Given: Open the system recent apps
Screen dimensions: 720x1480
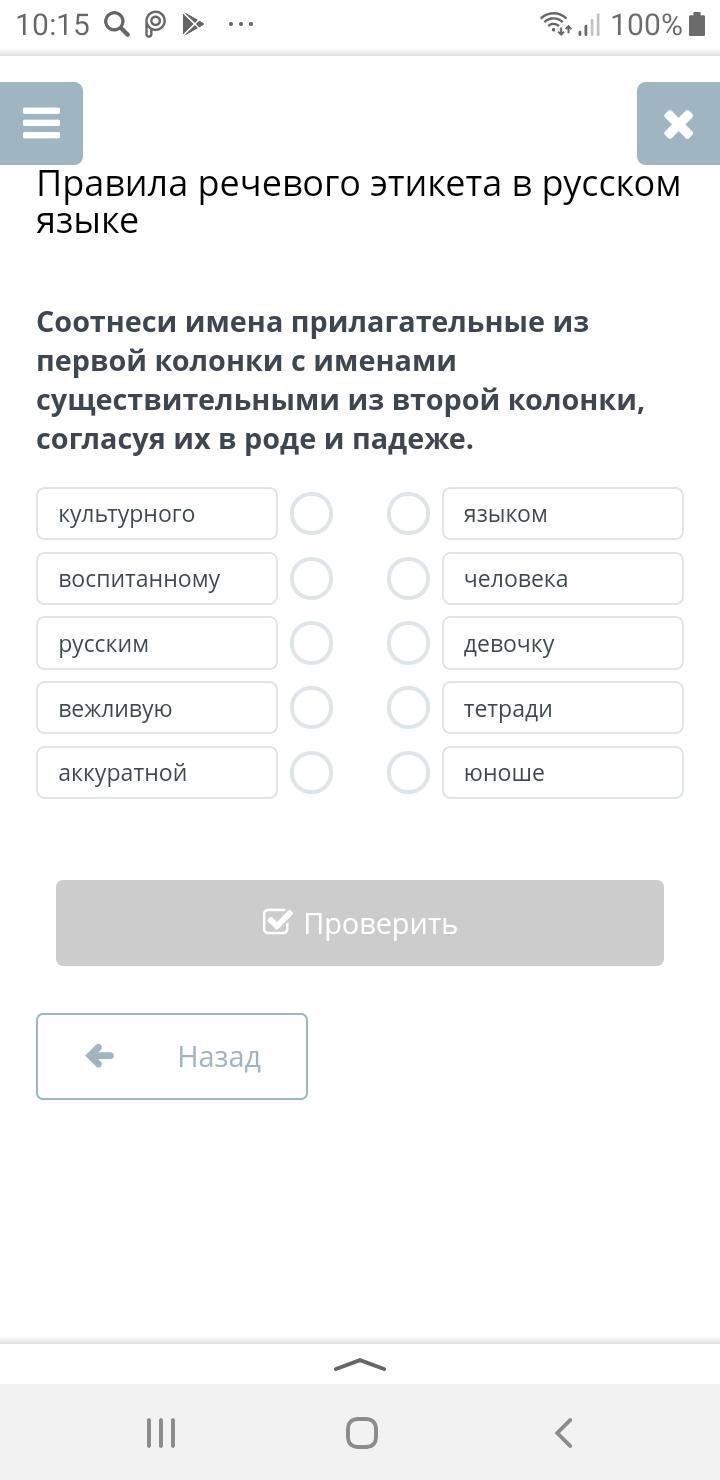Looking at the screenshot, I should 161,1433.
